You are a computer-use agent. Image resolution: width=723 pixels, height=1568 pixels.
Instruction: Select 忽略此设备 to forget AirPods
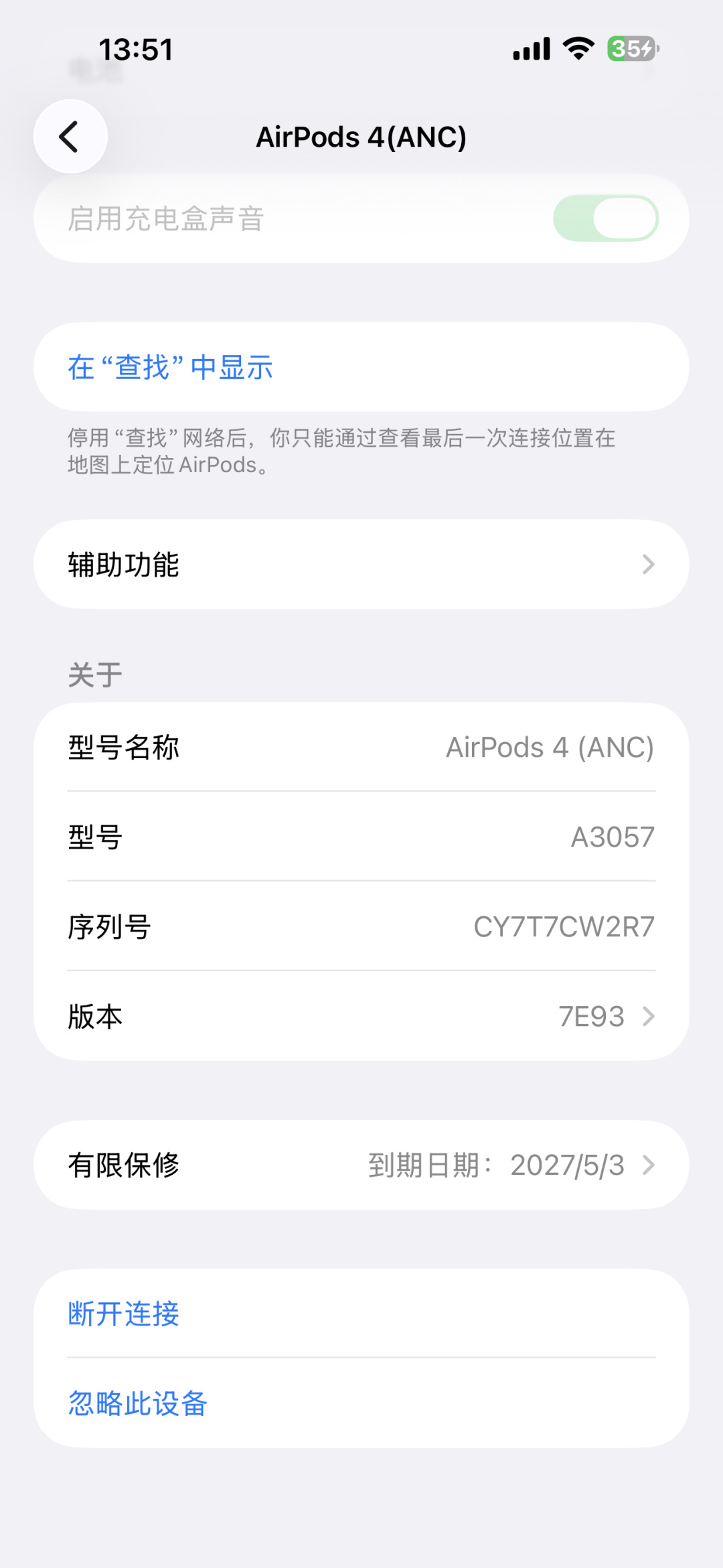(x=361, y=1403)
